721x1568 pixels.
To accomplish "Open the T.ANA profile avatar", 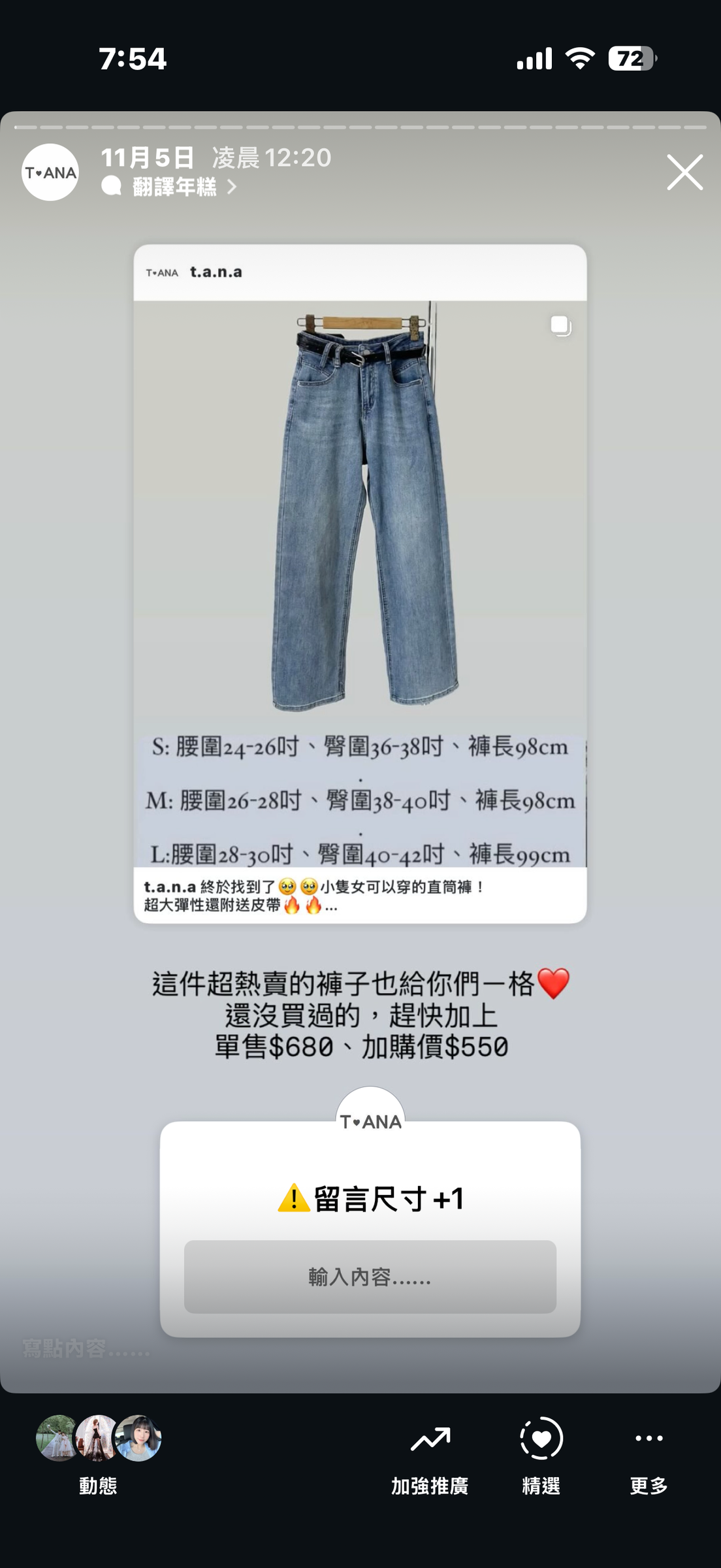I will [50, 172].
